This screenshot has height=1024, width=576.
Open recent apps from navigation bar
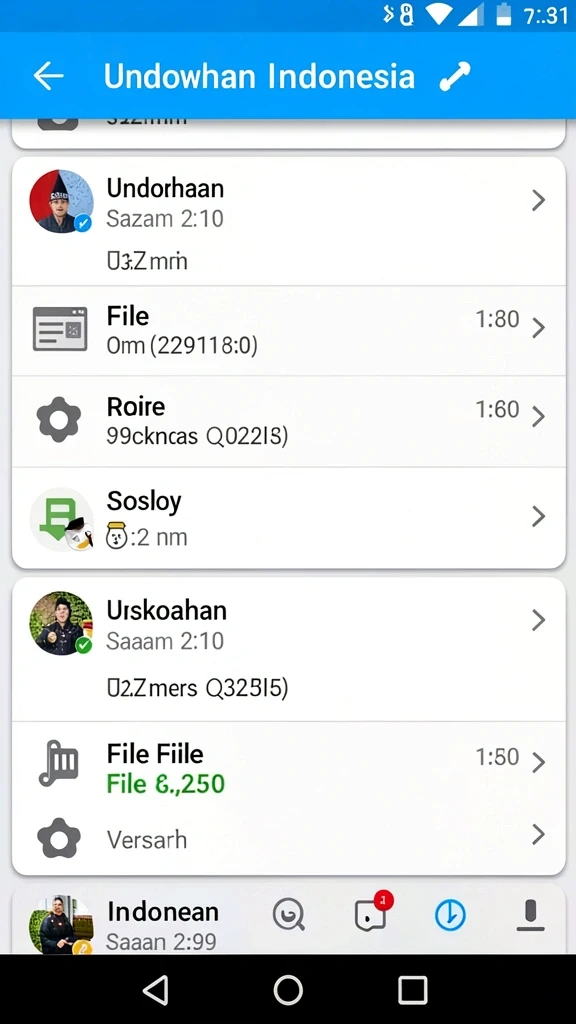point(413,990)
